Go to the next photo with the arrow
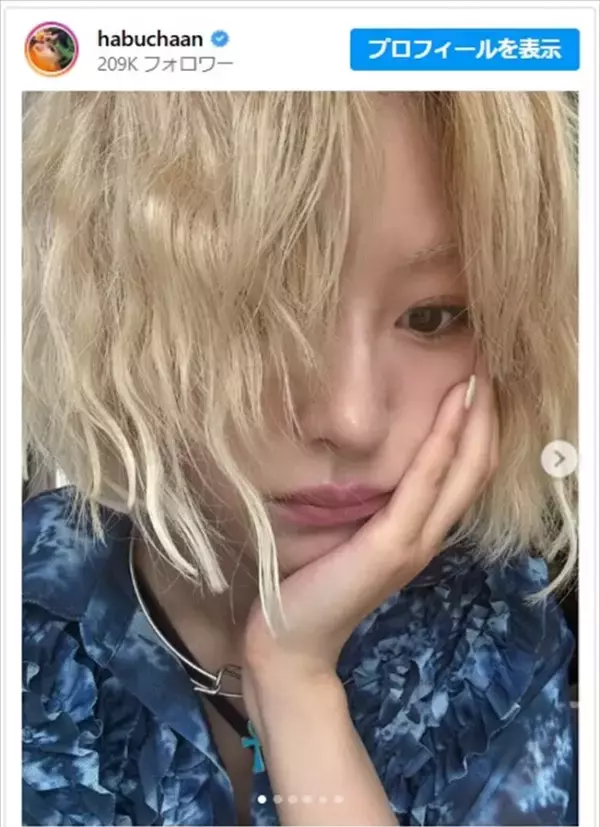This screenshot has width=600, height=827. [559, 459]
